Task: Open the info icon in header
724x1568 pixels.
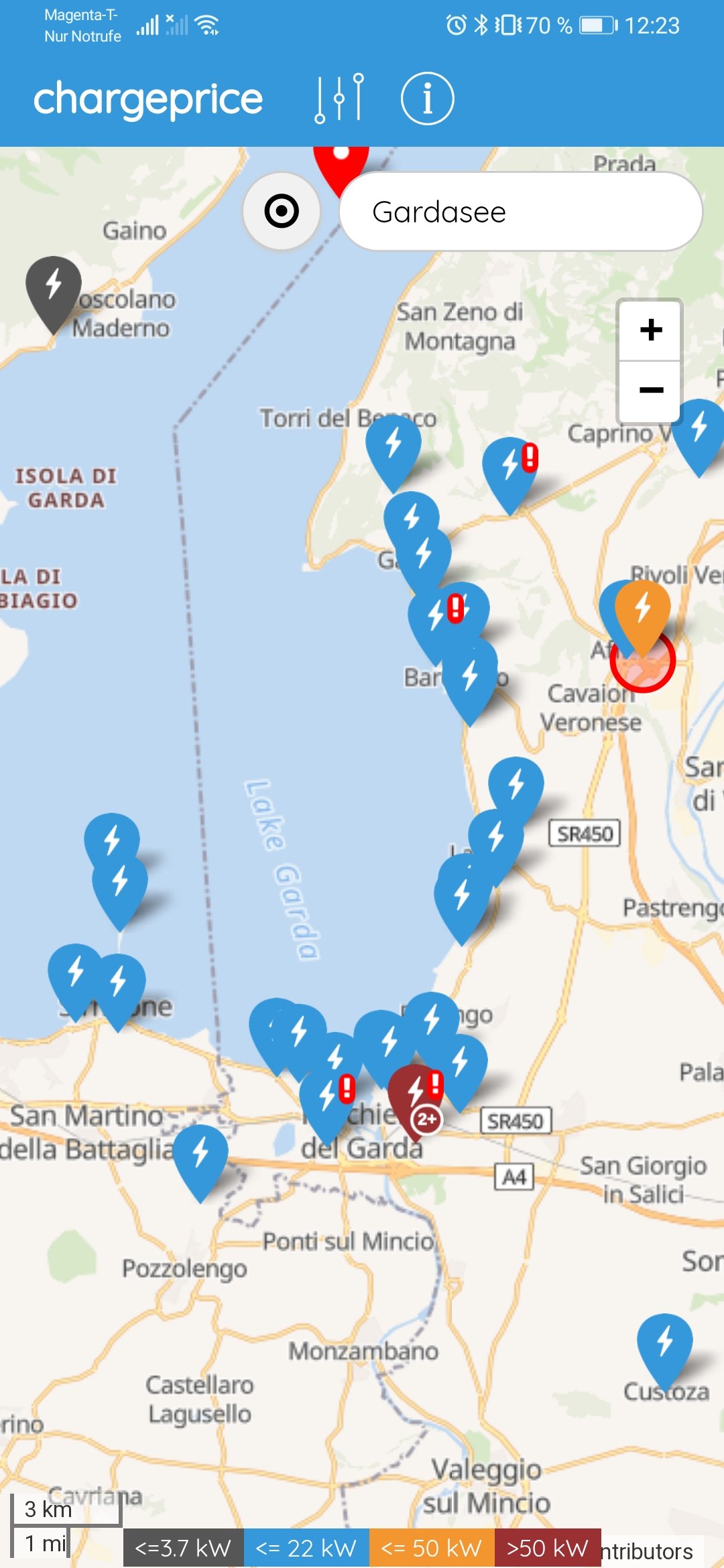Action: (x=427, y=99)
